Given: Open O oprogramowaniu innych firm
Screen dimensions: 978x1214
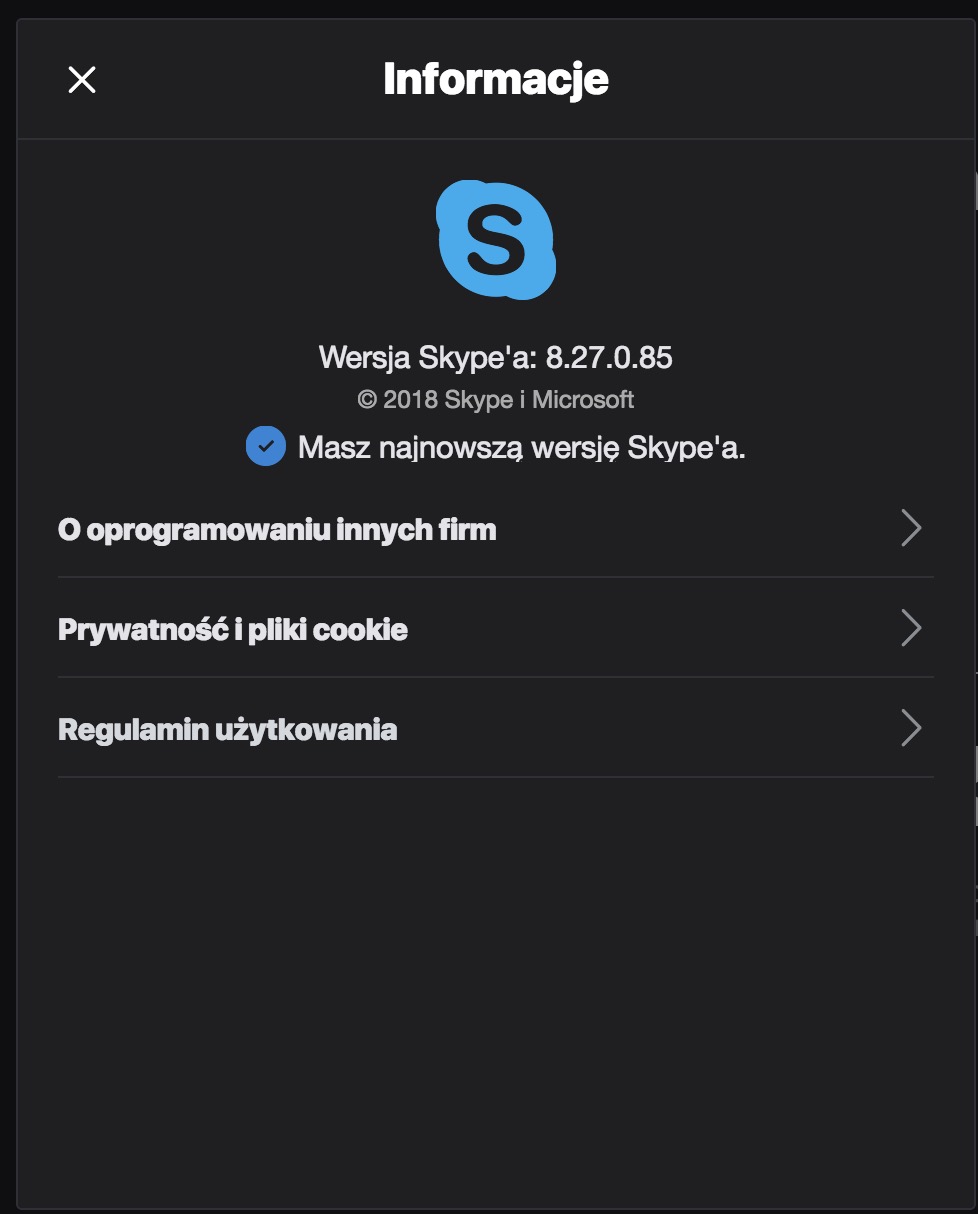Looking at the screenshot, I should [495, 528].
